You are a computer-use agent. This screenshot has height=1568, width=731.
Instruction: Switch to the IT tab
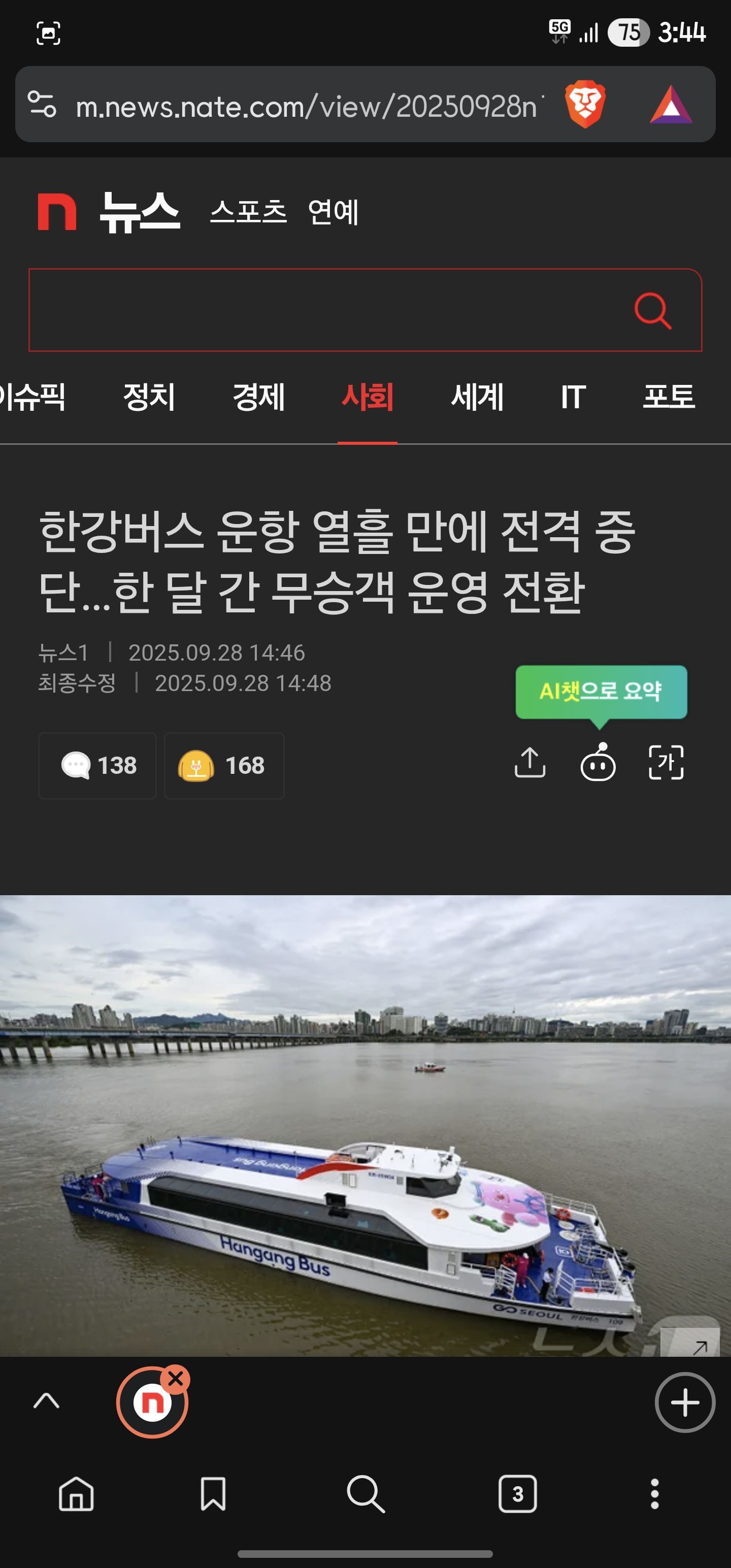[573, 397]
